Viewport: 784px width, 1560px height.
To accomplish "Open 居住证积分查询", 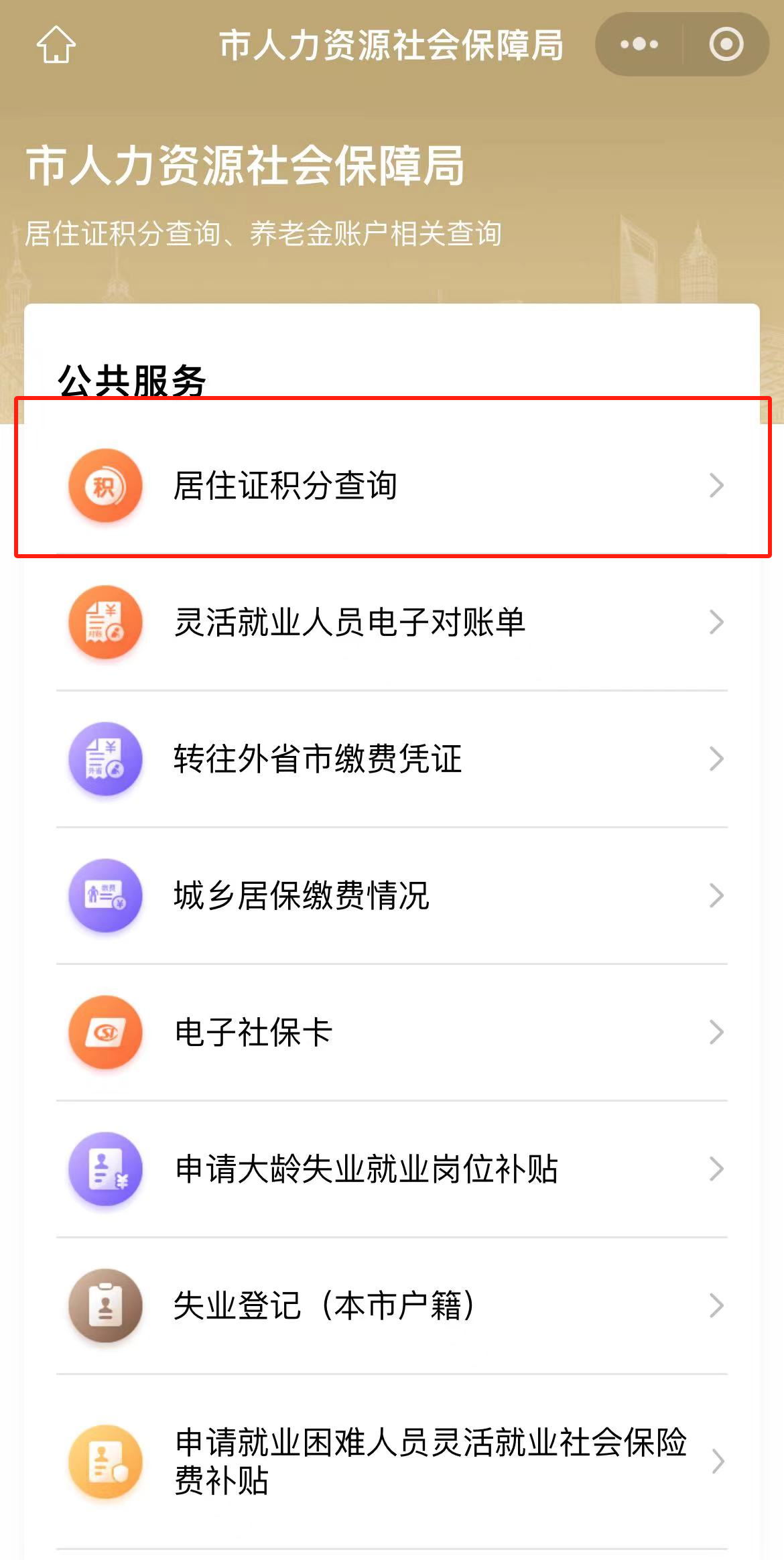I will pyautogui.click(x=392, y=485).
